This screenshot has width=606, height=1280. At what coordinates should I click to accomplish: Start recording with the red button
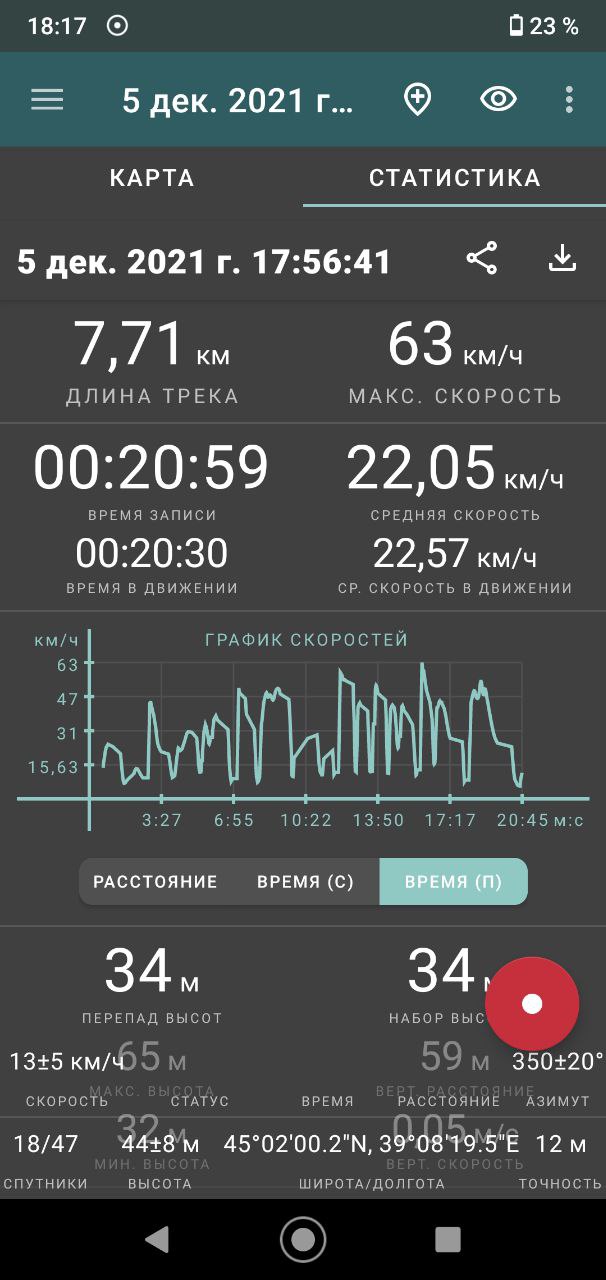(x=532, y=1003)
